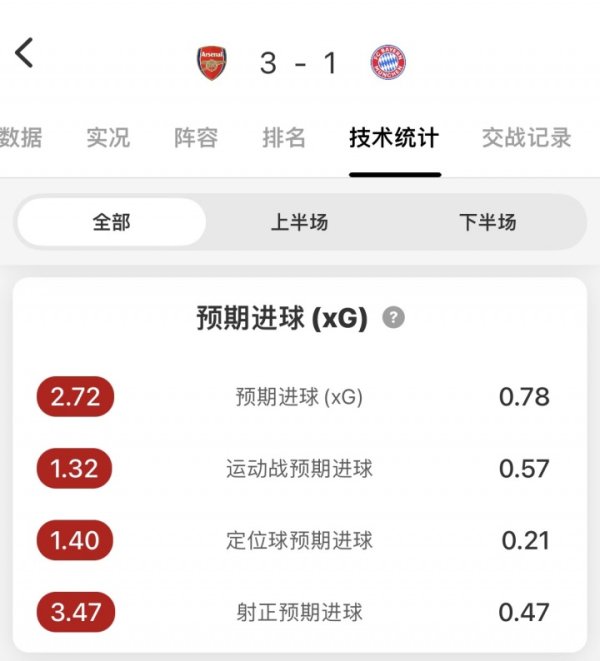Open the Arsenal team crest
This screenshot has width=600, height=661.
[x=212, y=63]
